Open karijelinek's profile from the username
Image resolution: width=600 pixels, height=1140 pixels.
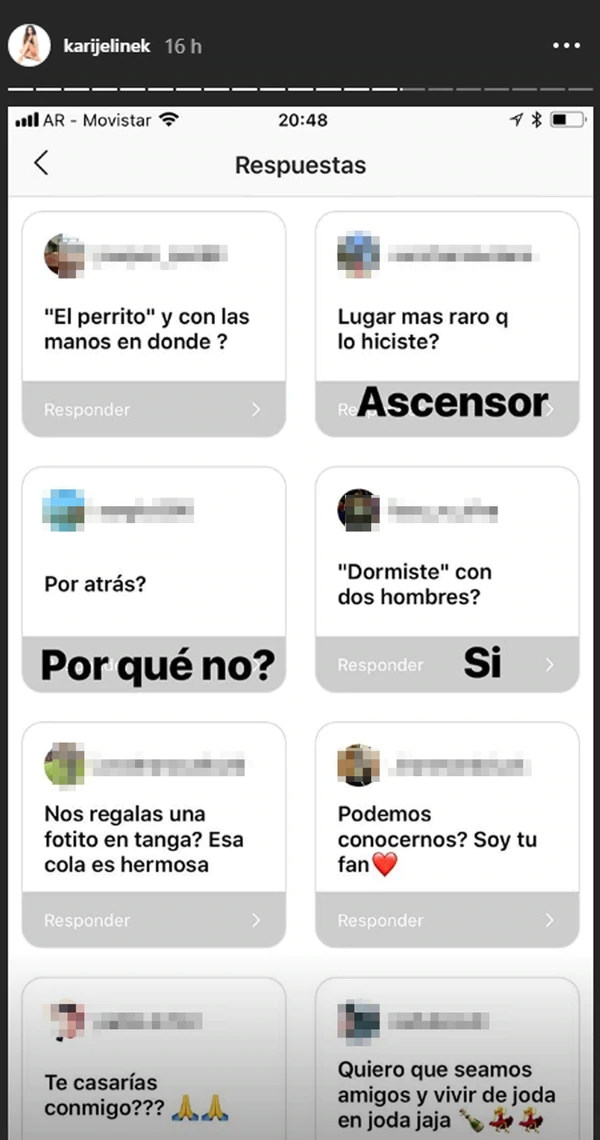click(x=104, y=47)
